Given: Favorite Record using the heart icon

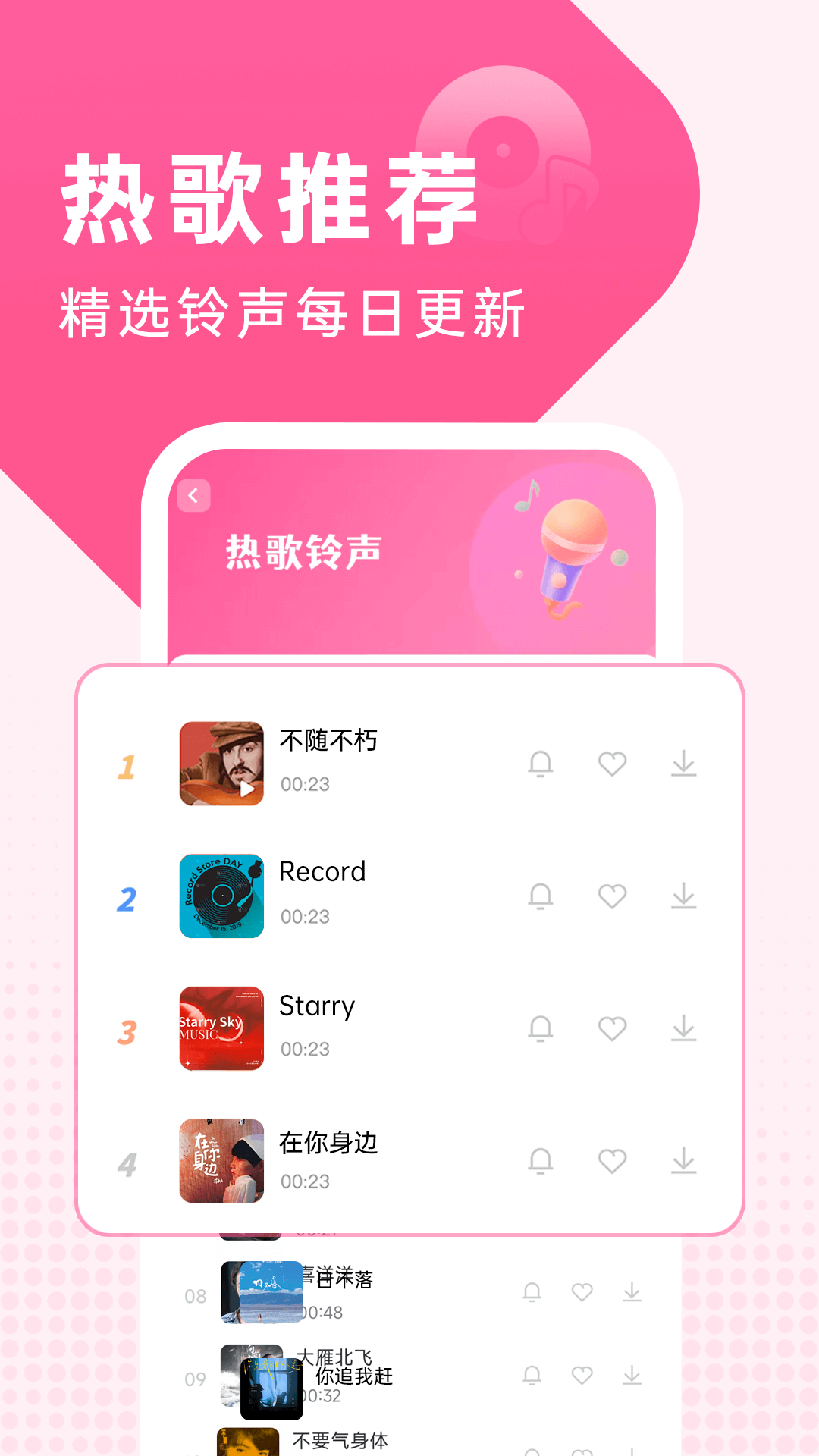Looking at the screenshot, I should coord(612,896).
